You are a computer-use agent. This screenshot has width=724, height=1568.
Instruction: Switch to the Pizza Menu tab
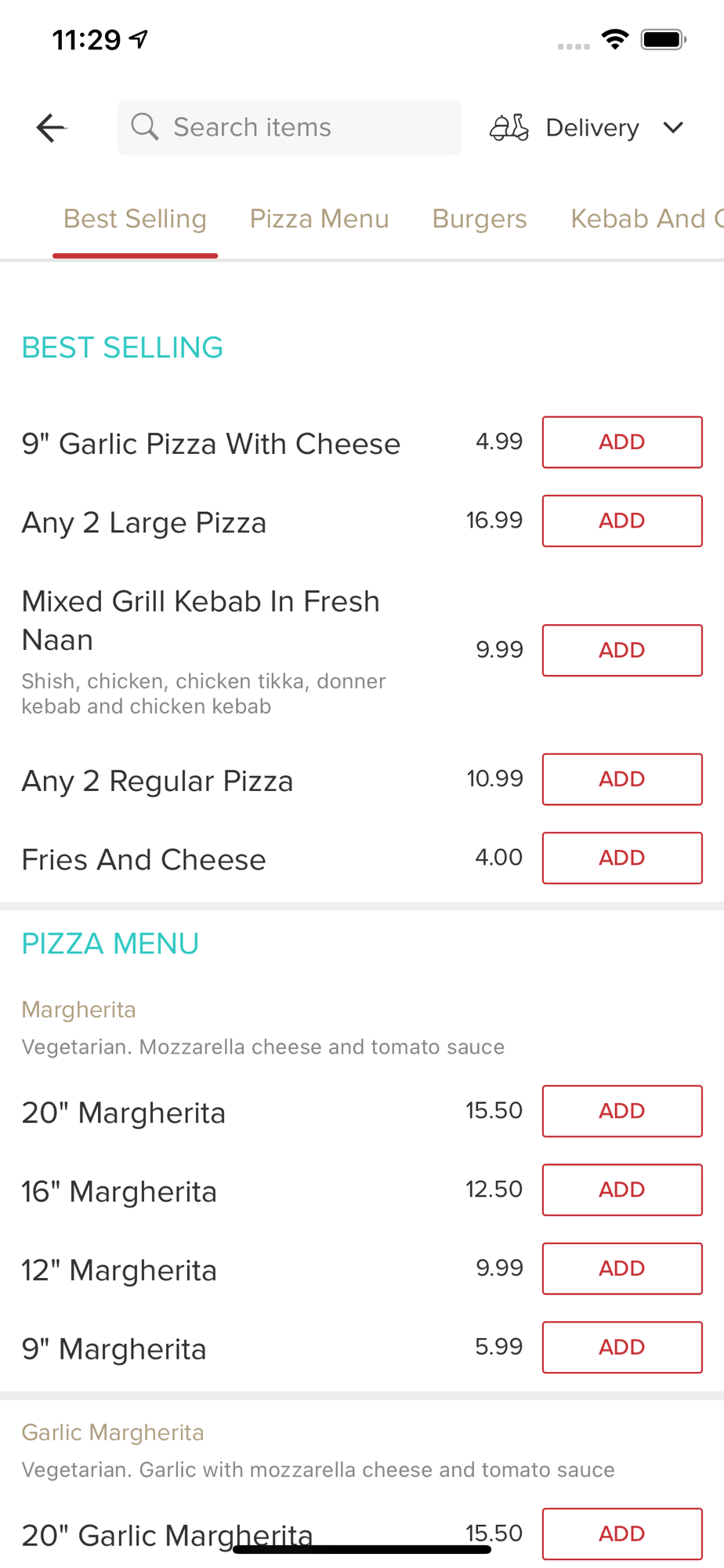pyautogui.click(x=319, y=219)
